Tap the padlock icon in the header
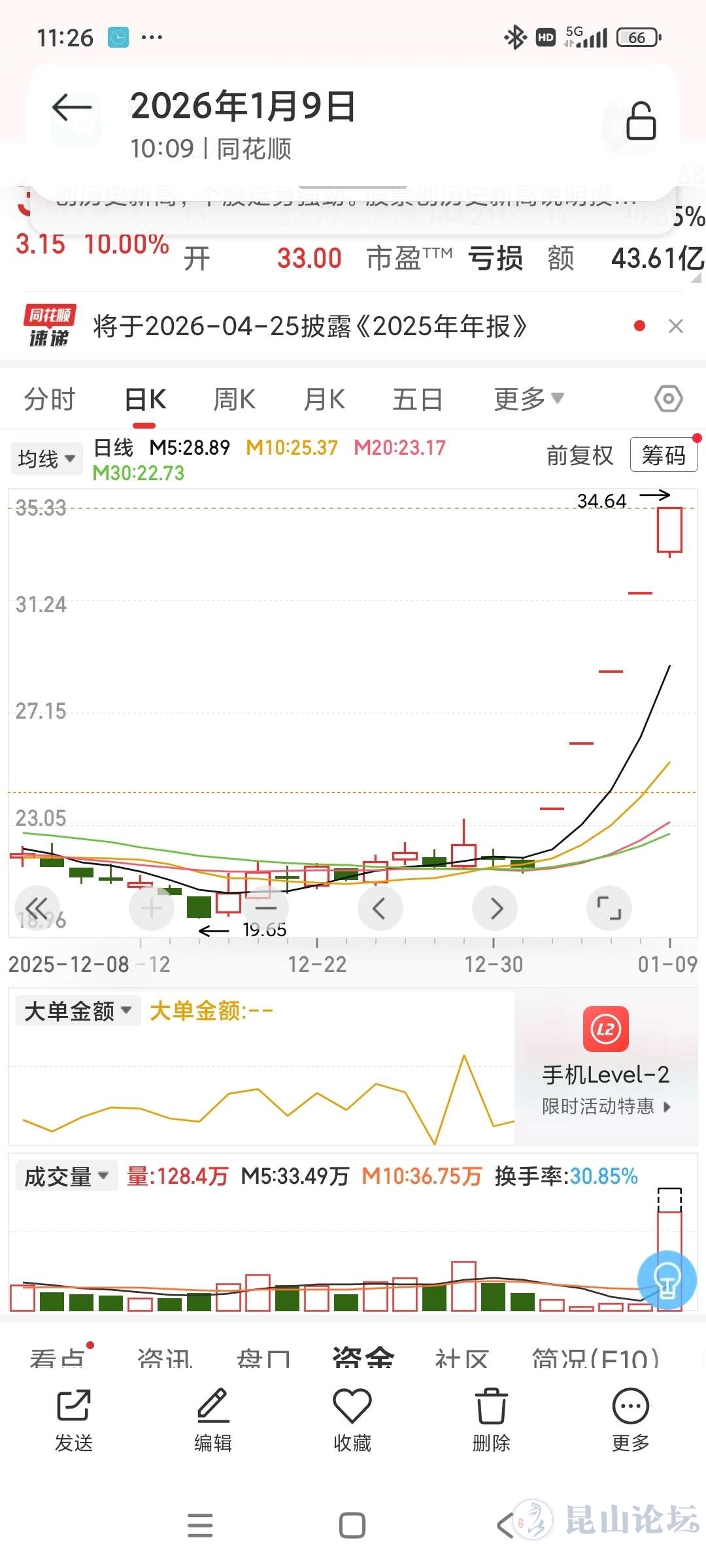 [641, 122]
